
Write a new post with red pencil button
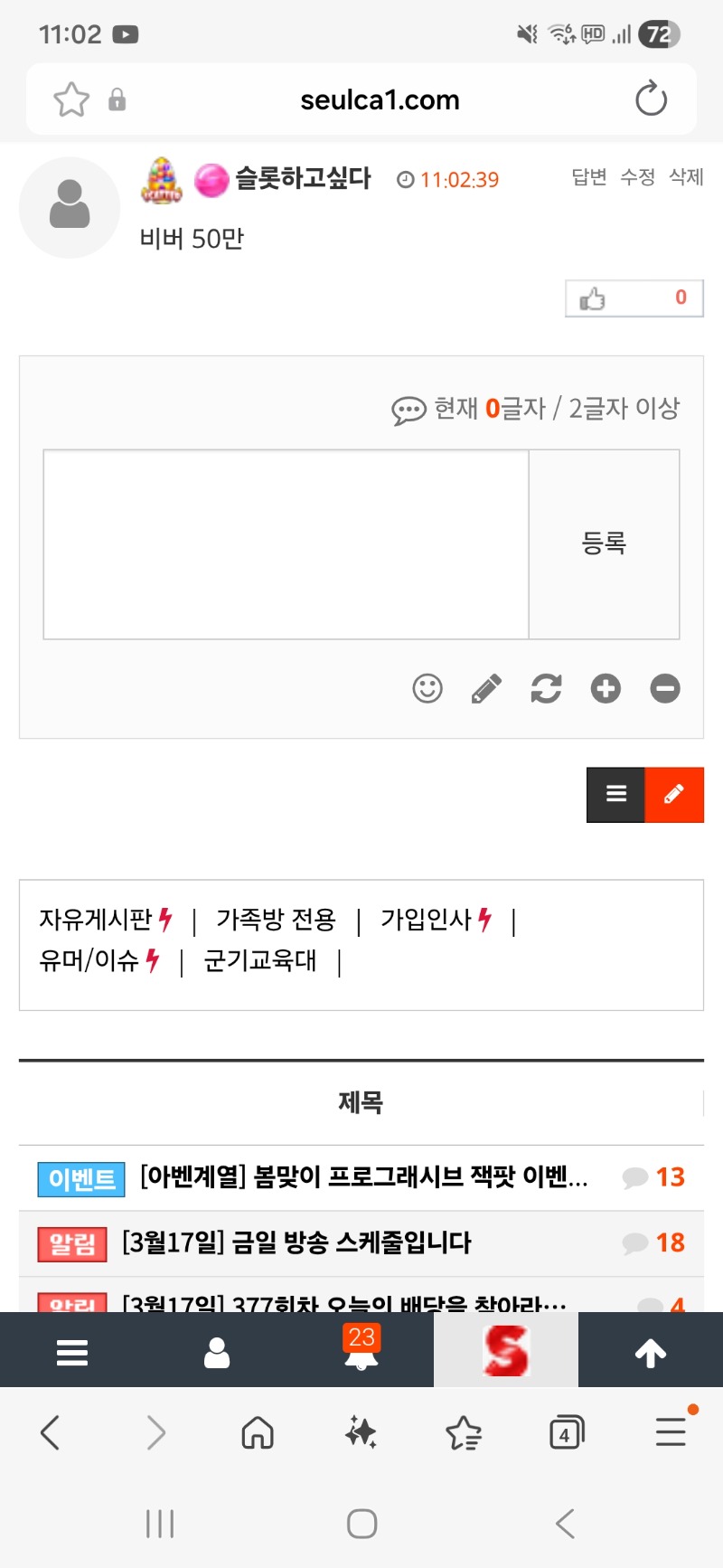point(674,795)
